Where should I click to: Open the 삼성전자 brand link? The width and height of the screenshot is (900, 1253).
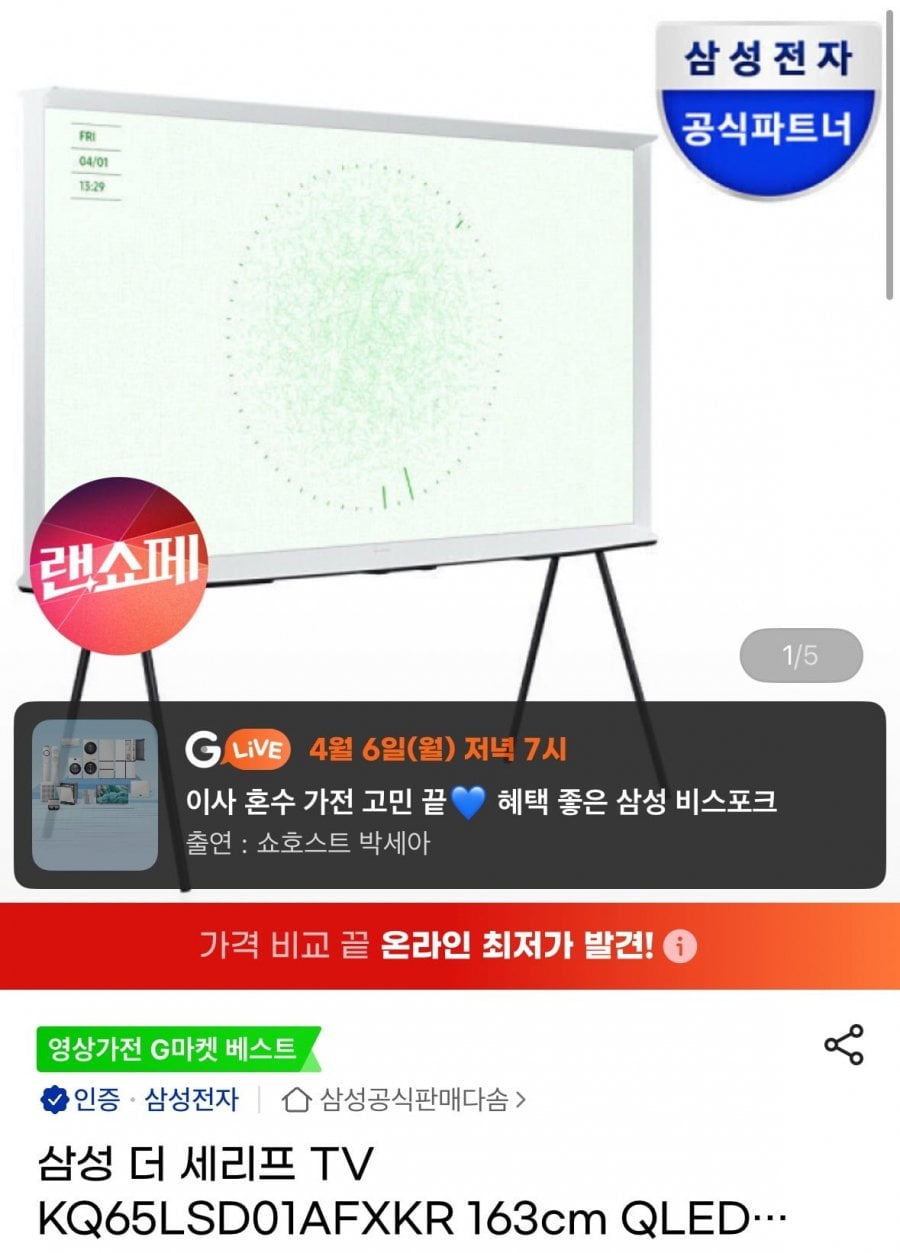pyautogui.click(x=191, y=1101)
